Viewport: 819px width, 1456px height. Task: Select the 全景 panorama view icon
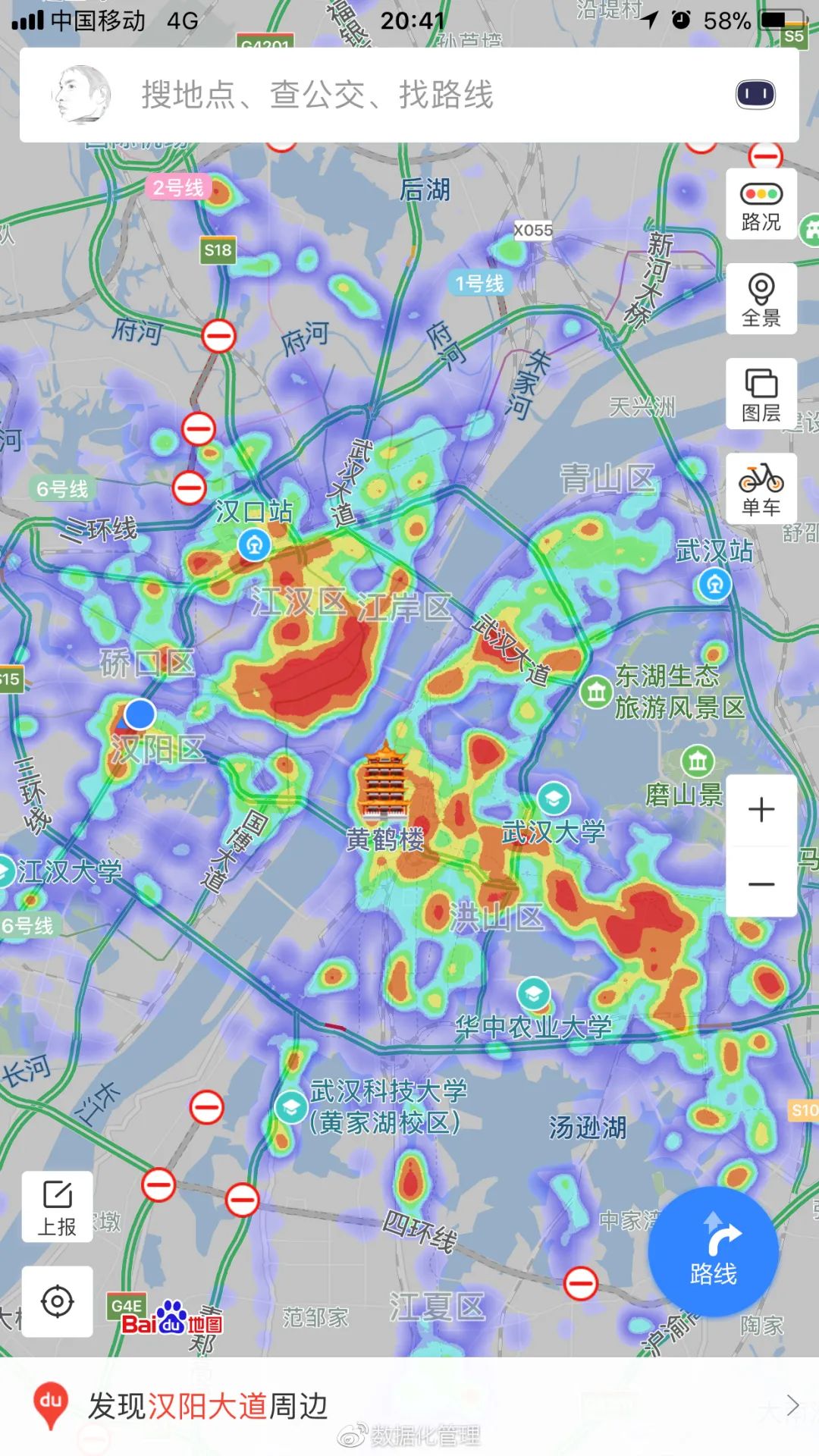coord(761,298)
